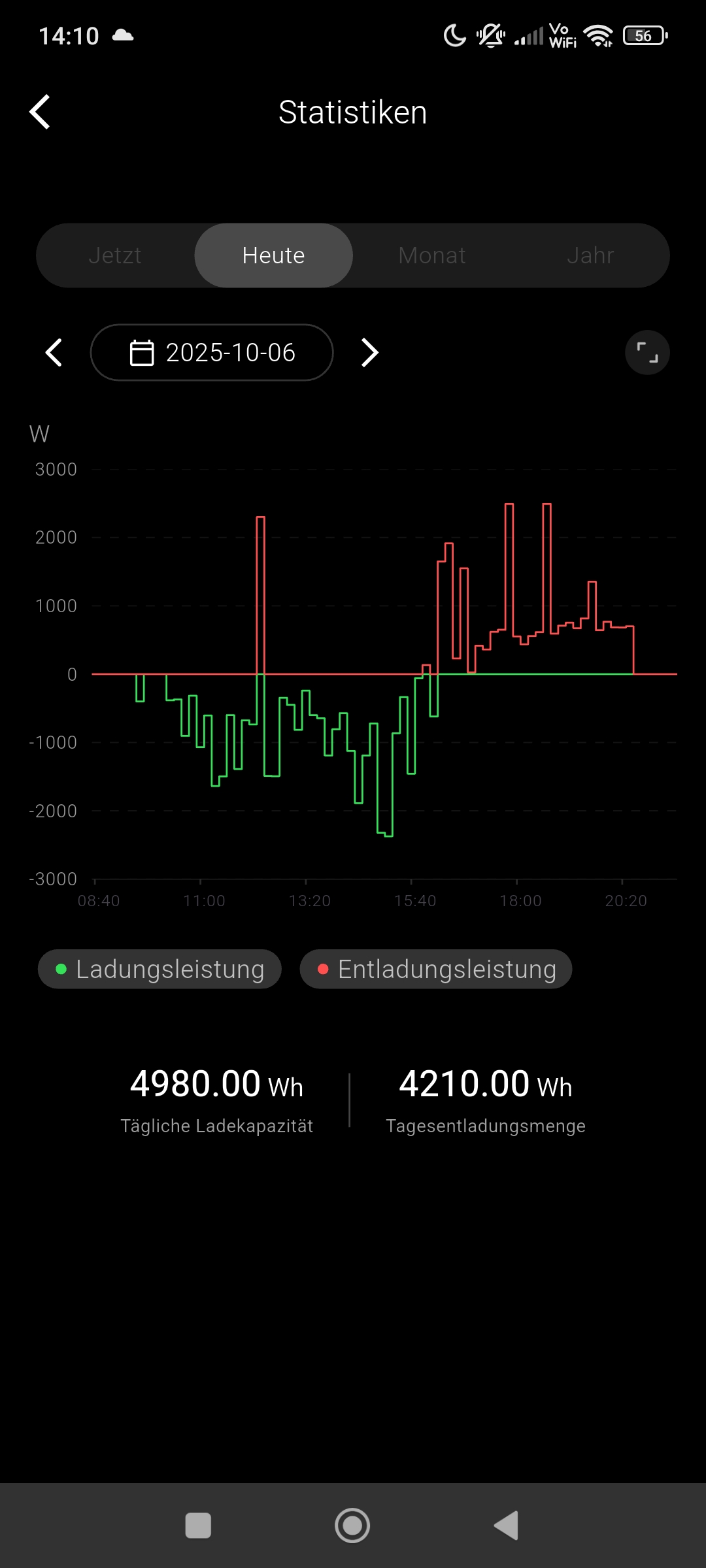Screen dimensions: 706x1568
Task: Open the Jahr tab
Action: tap(590, 255)
